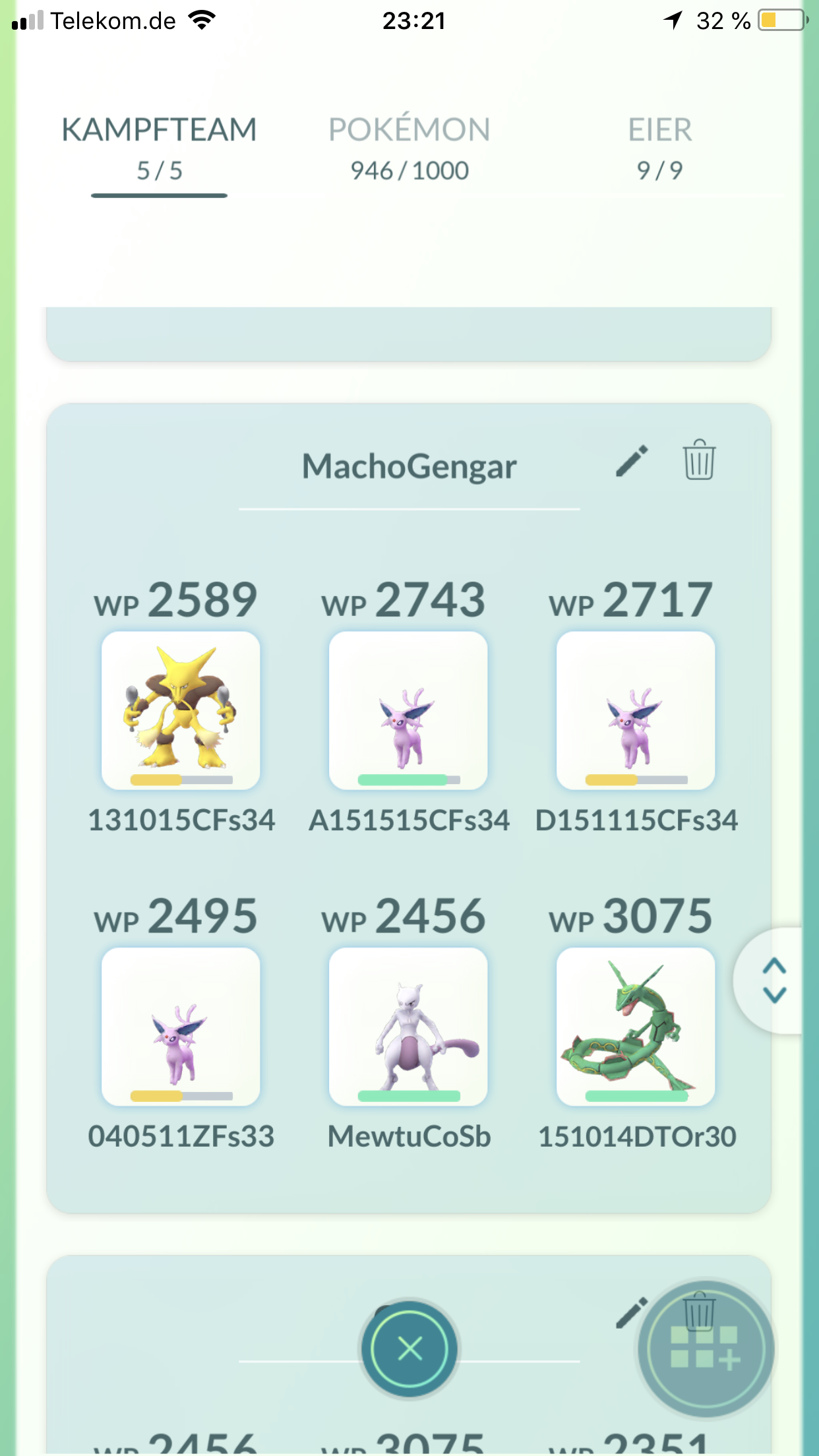Tap the up-down scroll handle
This screenshot has height=1456, width=819.
coord(773,981)
